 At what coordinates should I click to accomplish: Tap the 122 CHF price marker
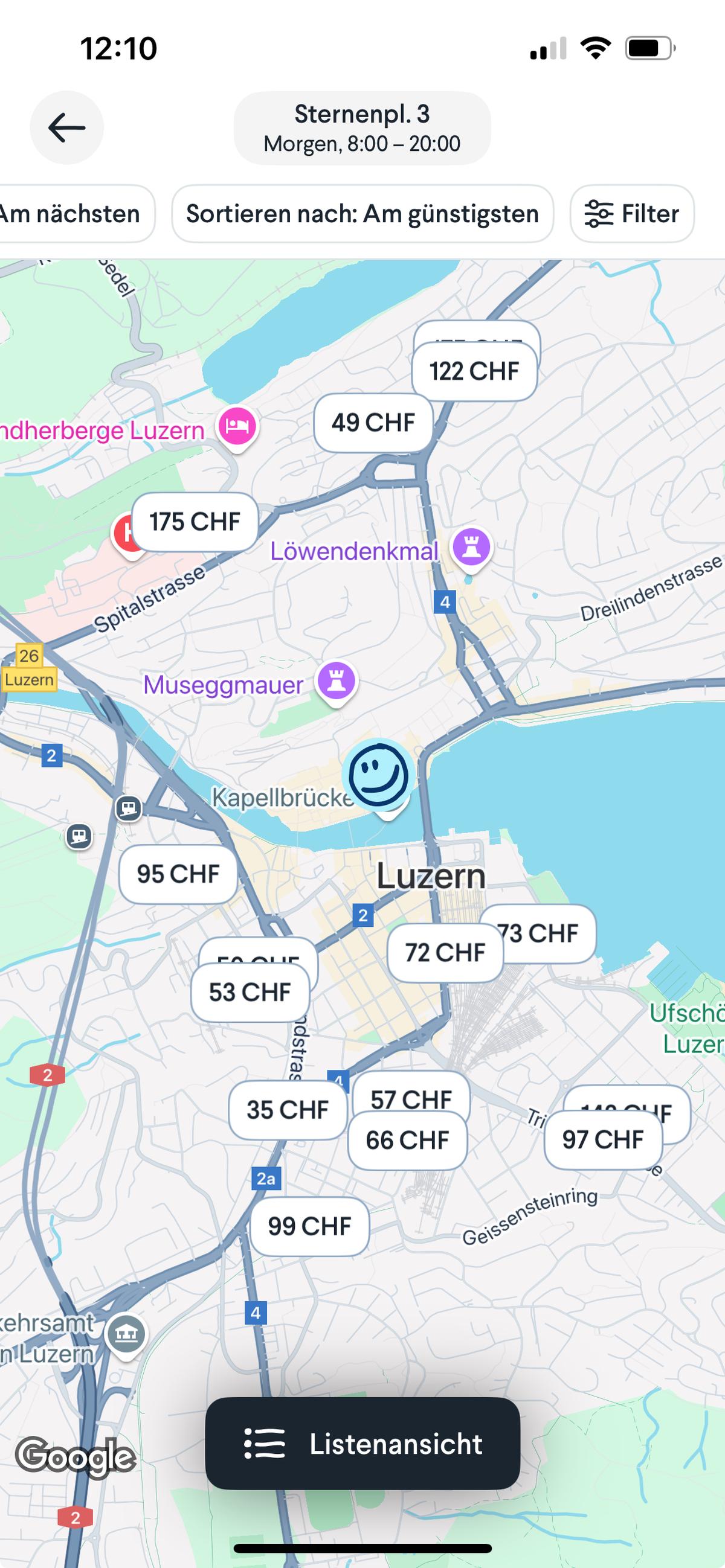pyautogui.click(x=474, y=371)
